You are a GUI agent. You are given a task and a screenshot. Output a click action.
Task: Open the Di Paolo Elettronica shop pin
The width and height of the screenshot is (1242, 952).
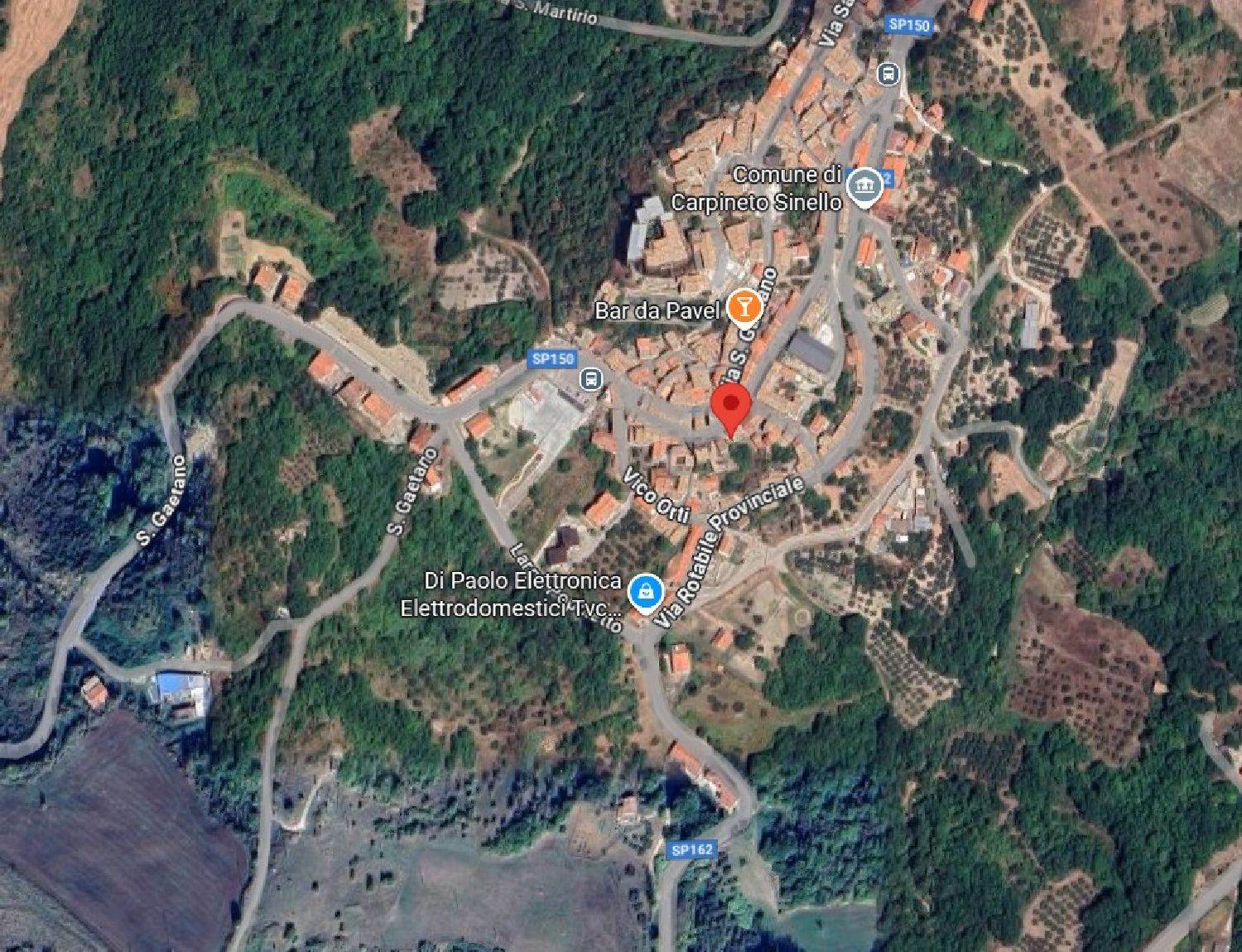[x=644, y=591]
